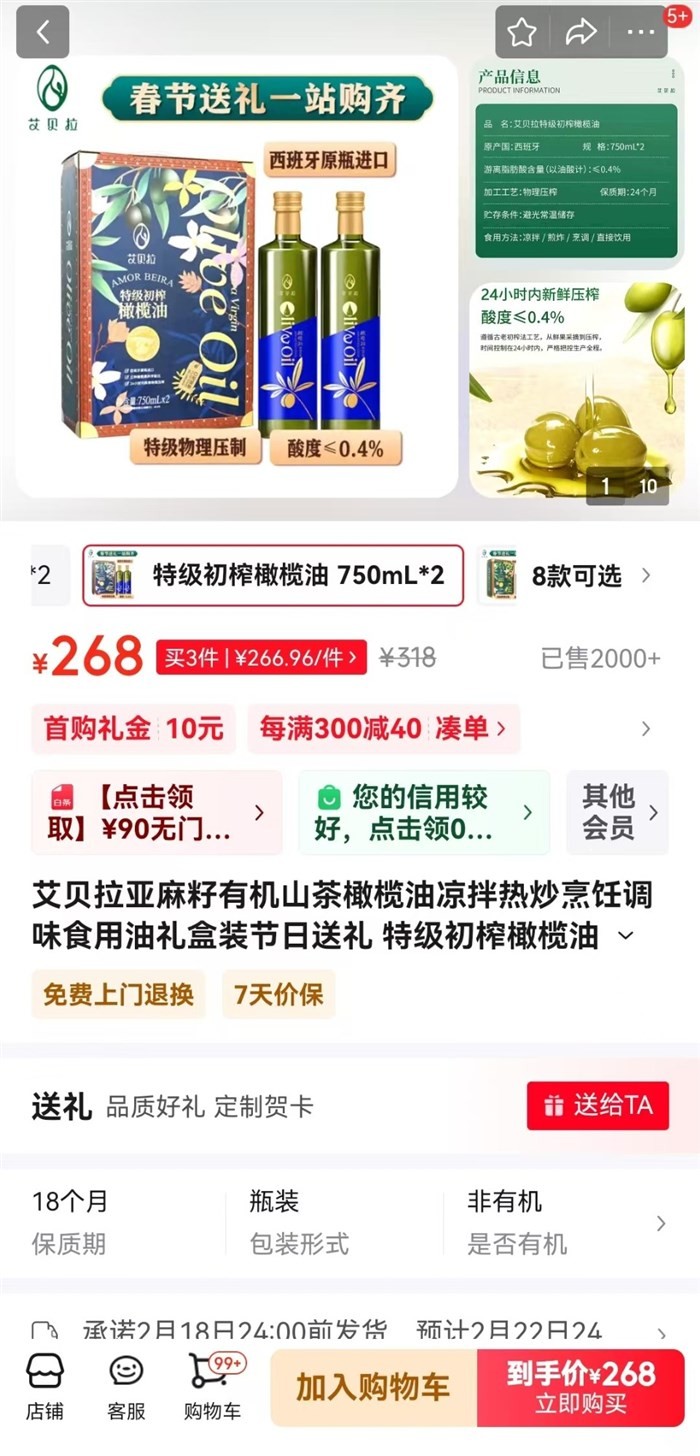Buy now with 到手价¥268 立即购买
Viewport: 700px width, 1456px height.
click(x=581, y=1388)
